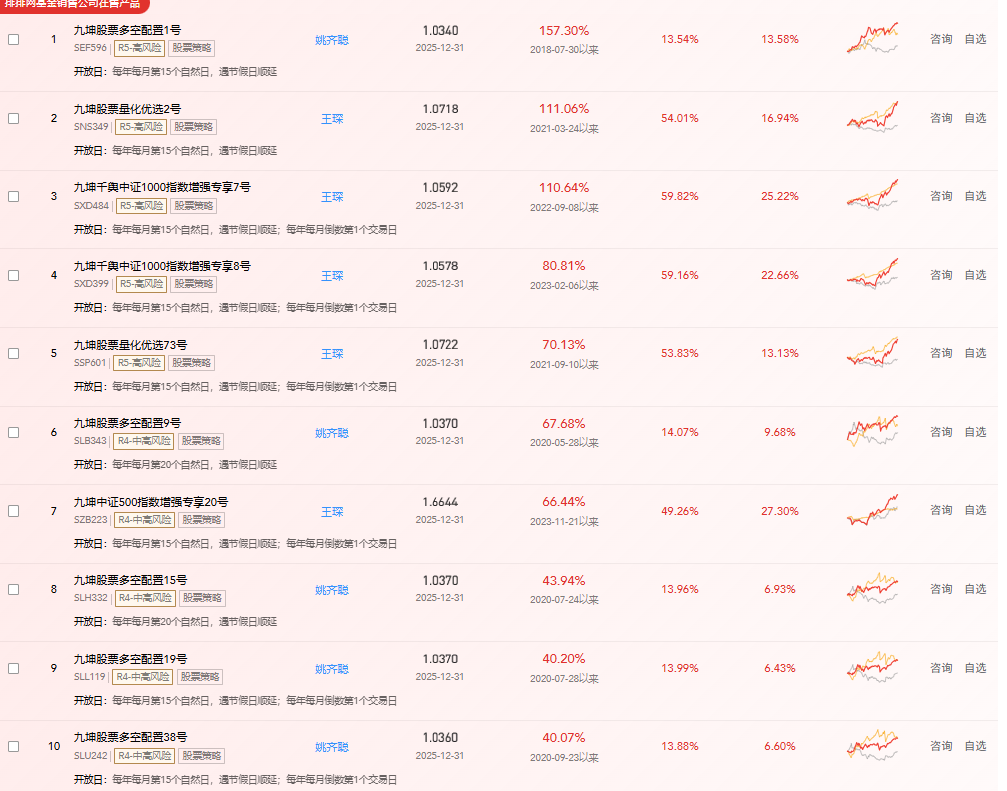
Task: Tap 咨询 for 九坤股票多空配置19号
Action: point(941,667)
